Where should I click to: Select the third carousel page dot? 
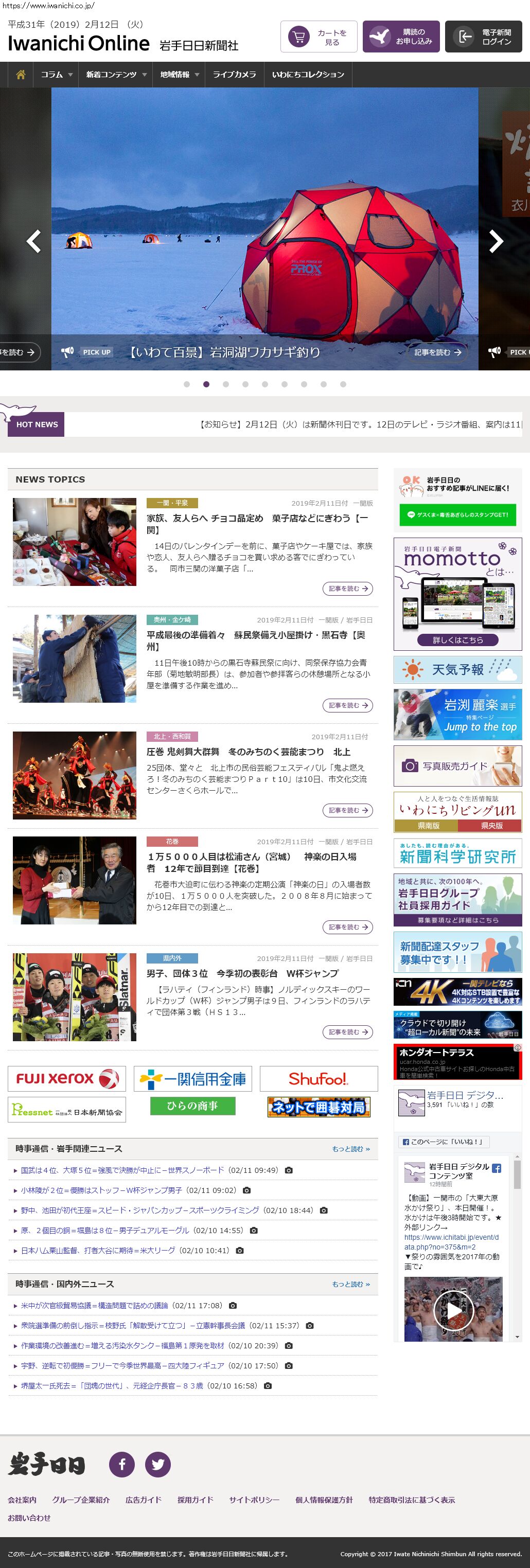226,384
